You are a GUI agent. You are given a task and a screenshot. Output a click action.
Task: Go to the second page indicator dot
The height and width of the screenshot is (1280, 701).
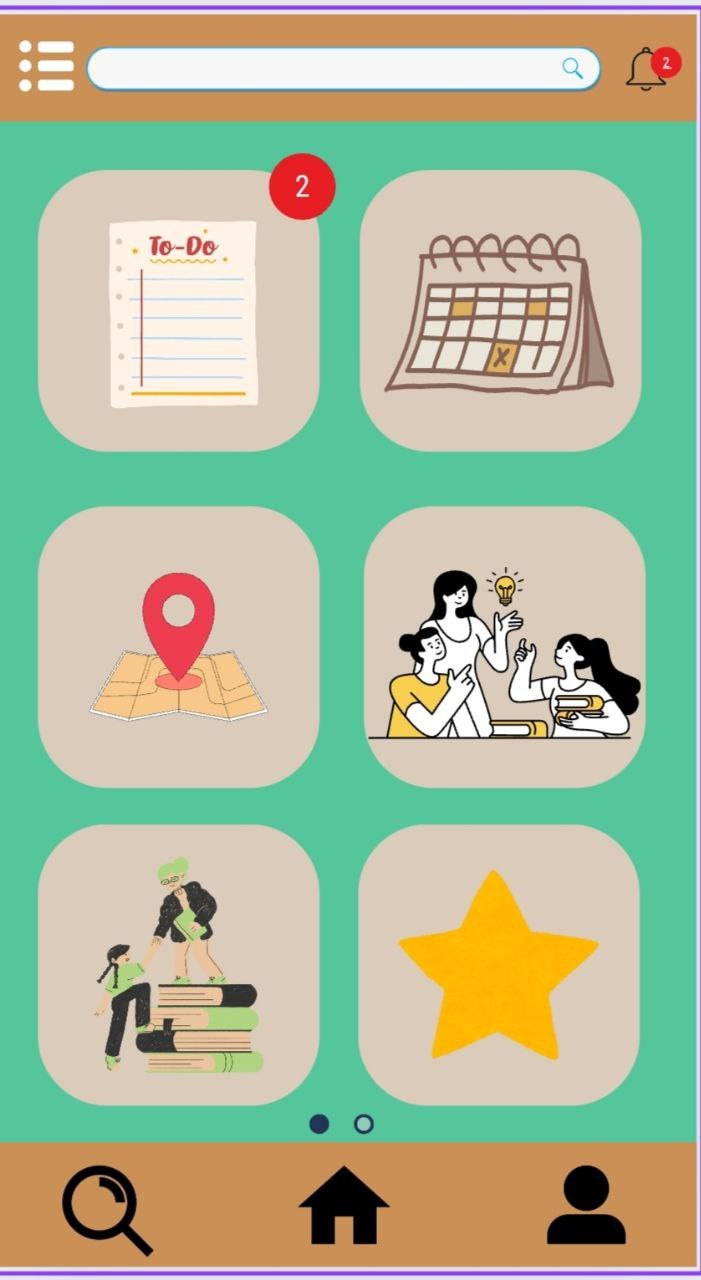pyautogui.click(x=364, y=1124)
